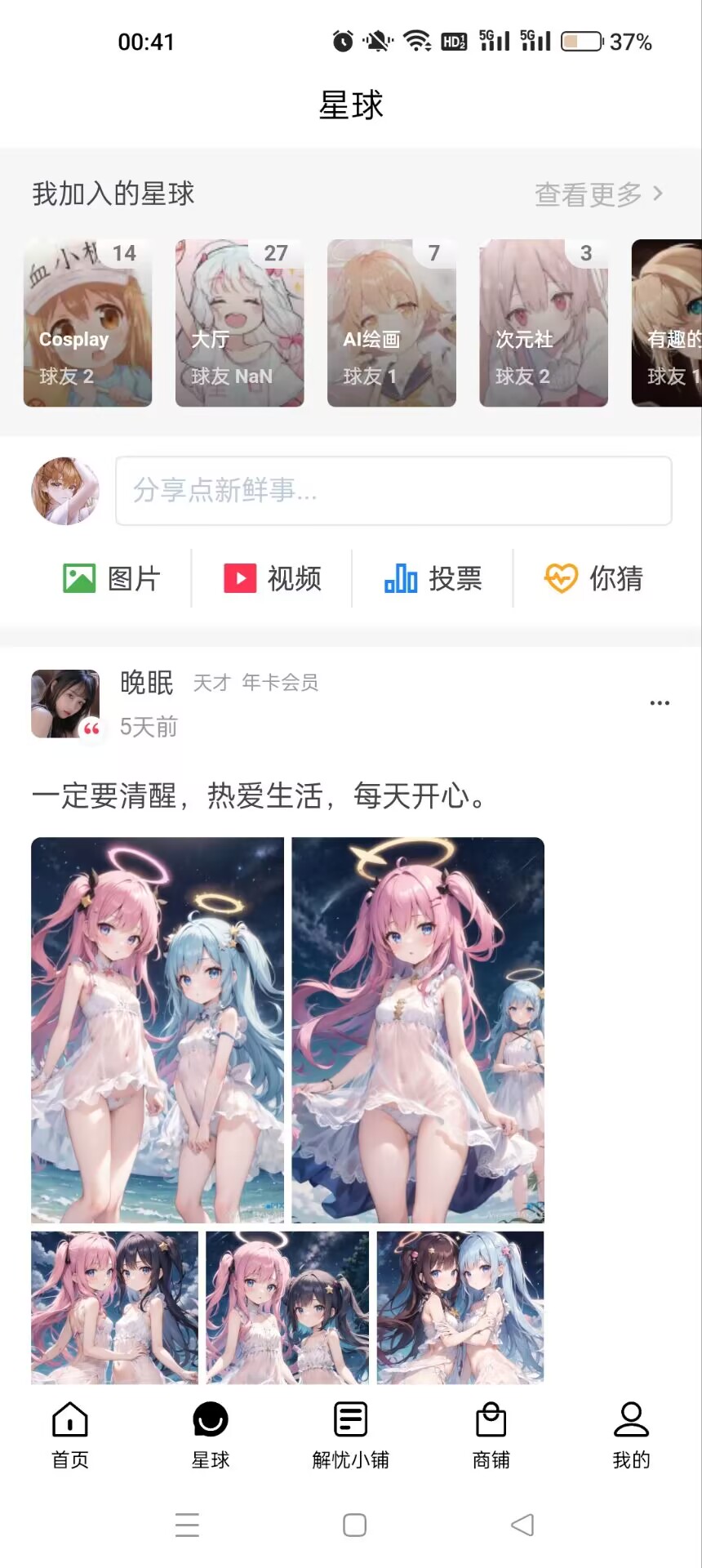This screenshot has width=702, height=1568.
Task: Tap the 星球 tab in bottom bar
Action: [211, 1435]
